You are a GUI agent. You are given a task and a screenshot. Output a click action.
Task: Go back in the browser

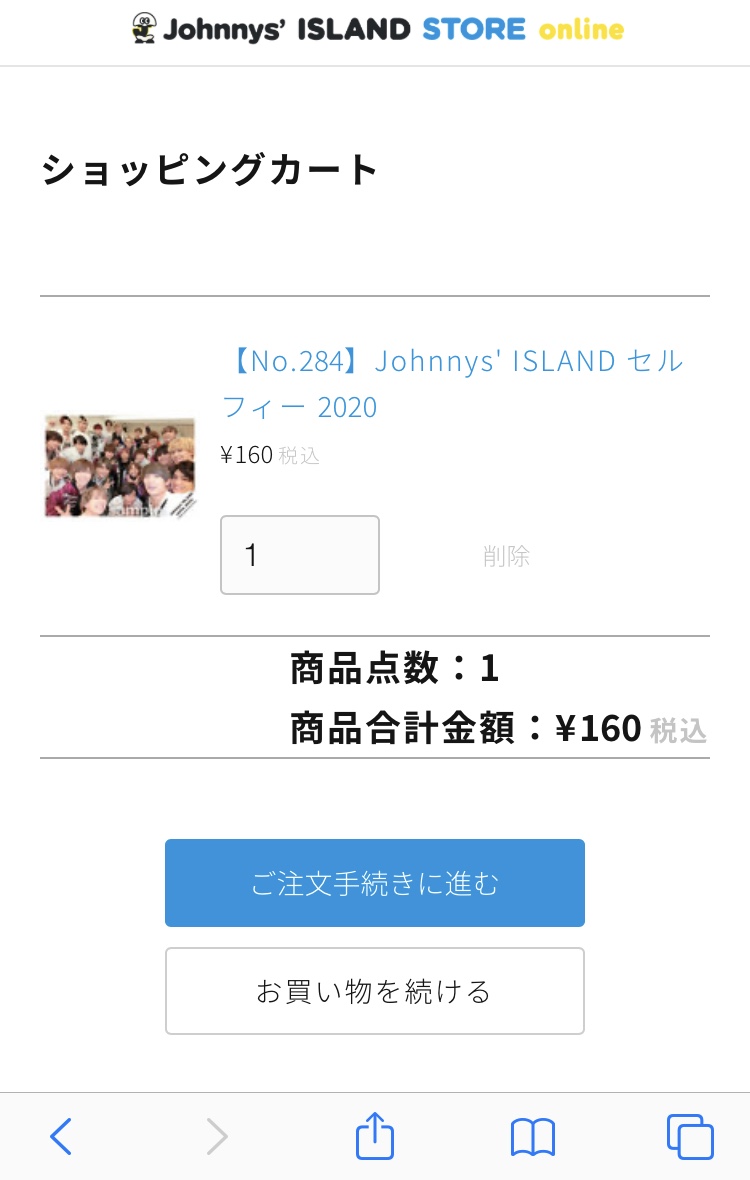(61, 1137)
